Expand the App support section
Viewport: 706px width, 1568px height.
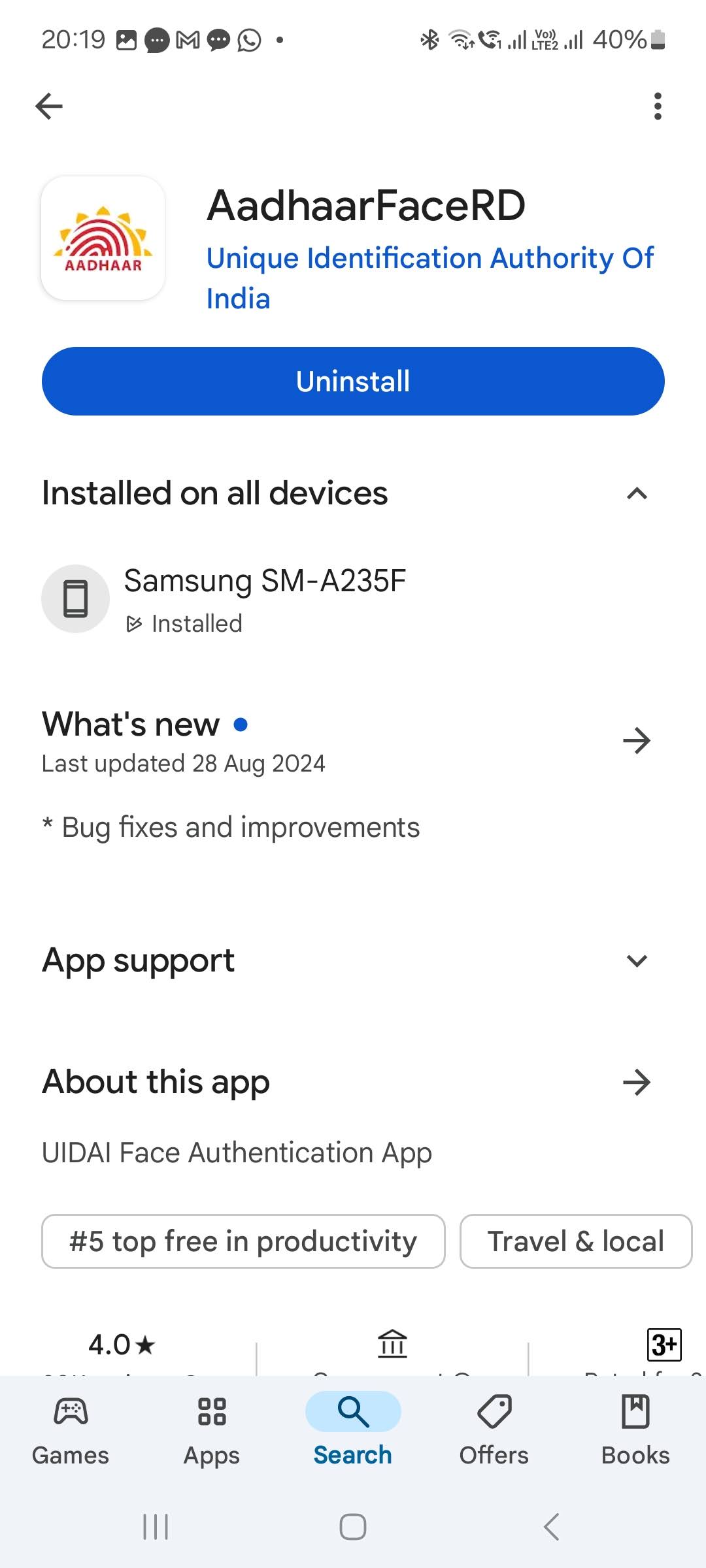pyautogui.click(x=637, y=961)
